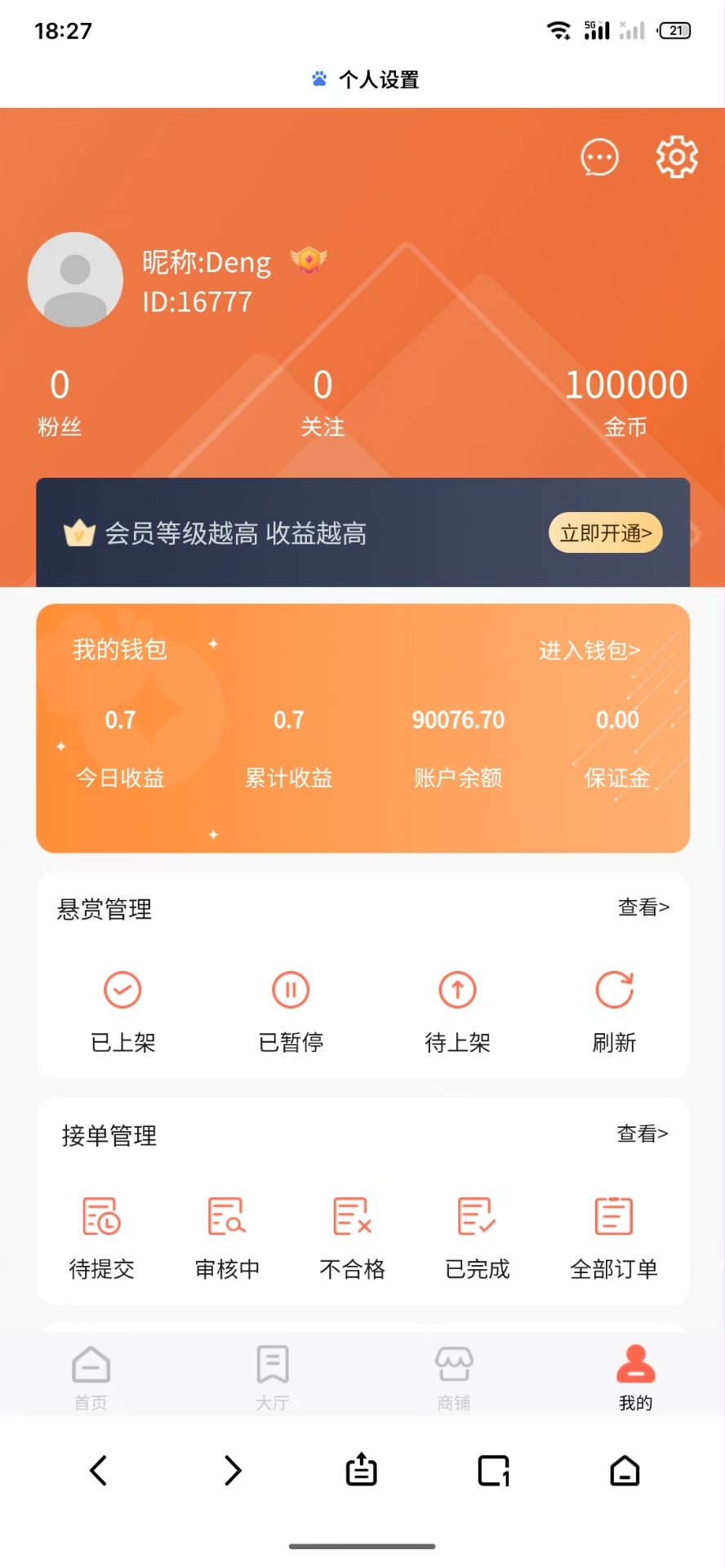The width and height of the screenshot is (725, 1568).
Task: Tap 立即开通 to activate membership
Action: tap(605, 533)
